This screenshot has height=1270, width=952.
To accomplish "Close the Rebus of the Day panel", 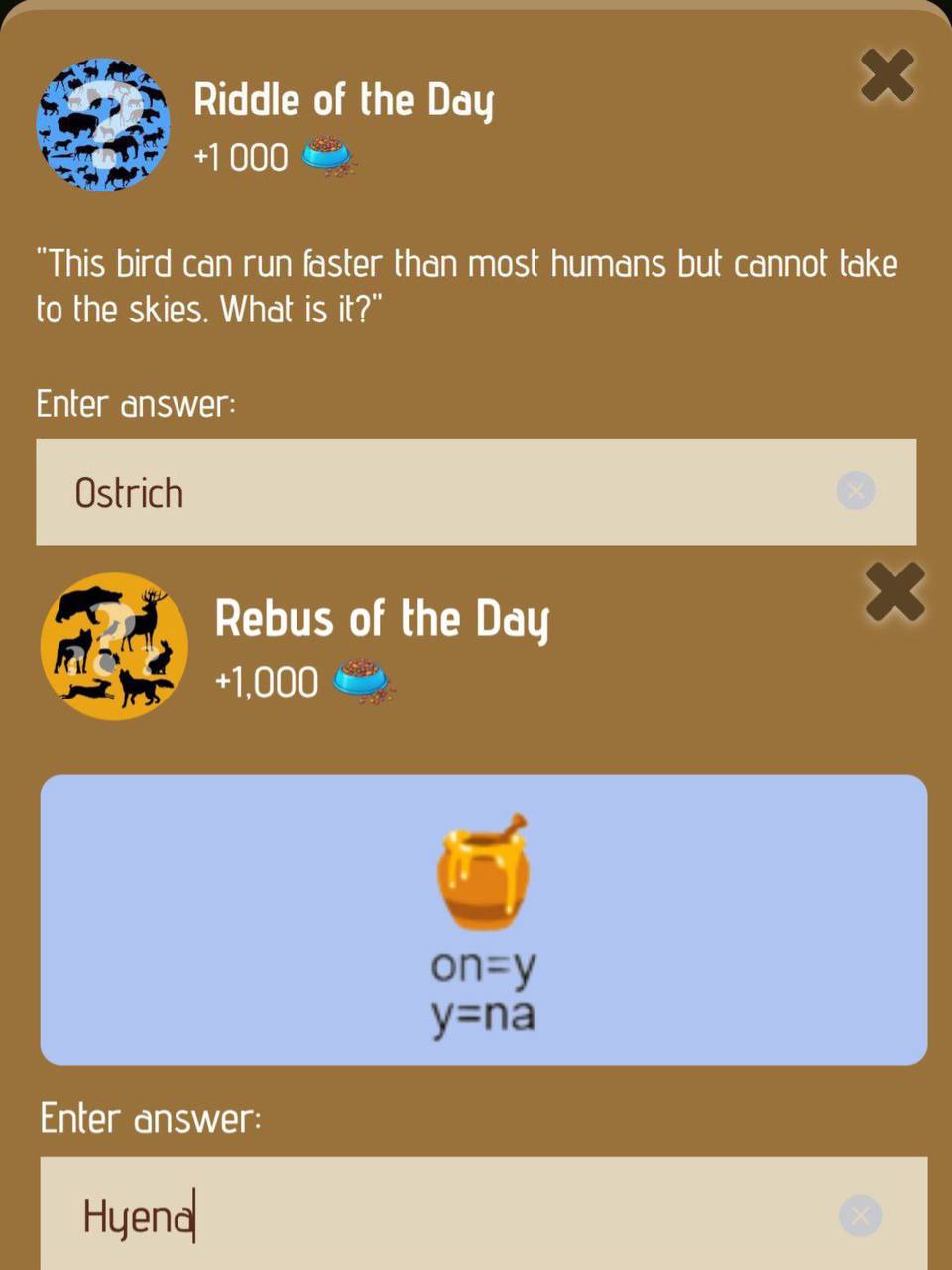I will point(893,592).
